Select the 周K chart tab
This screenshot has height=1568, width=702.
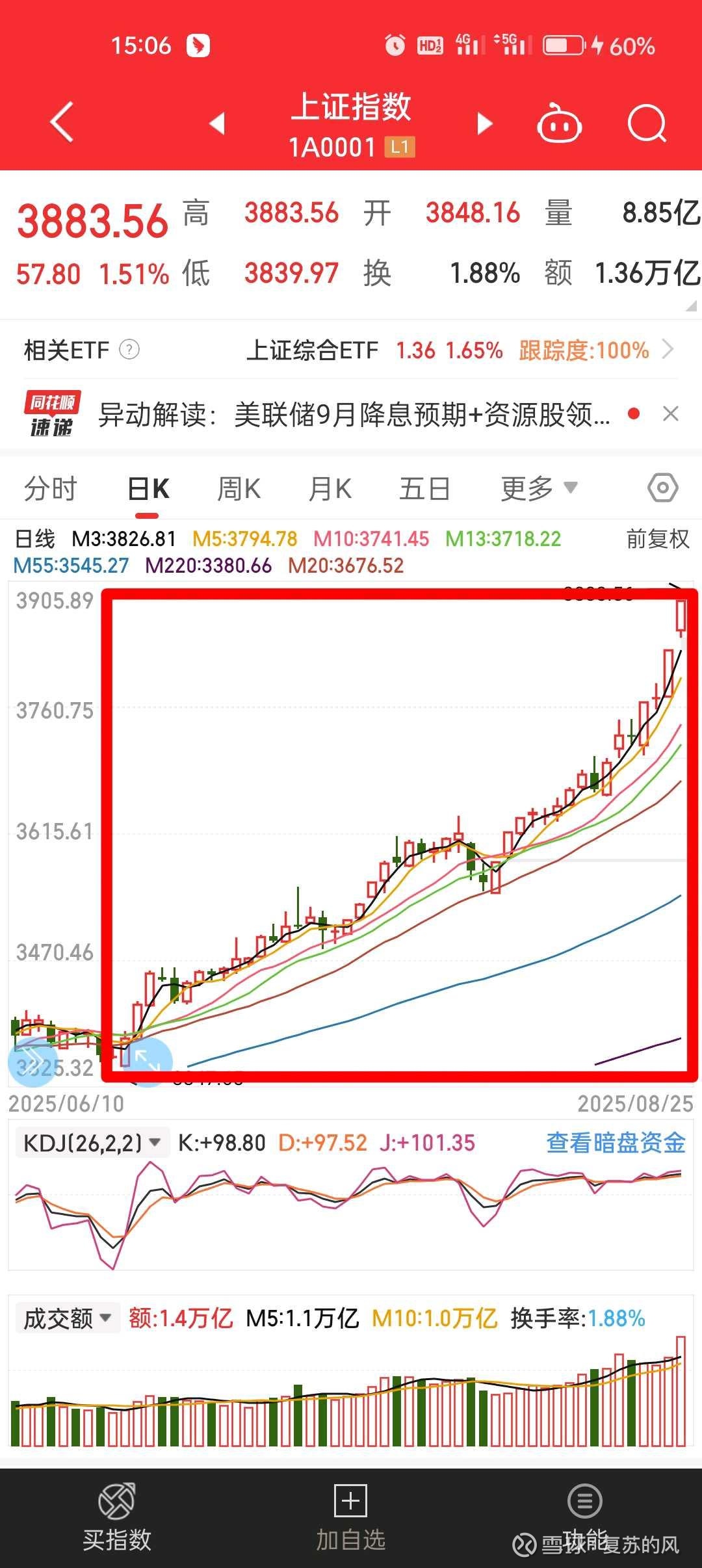239,489
